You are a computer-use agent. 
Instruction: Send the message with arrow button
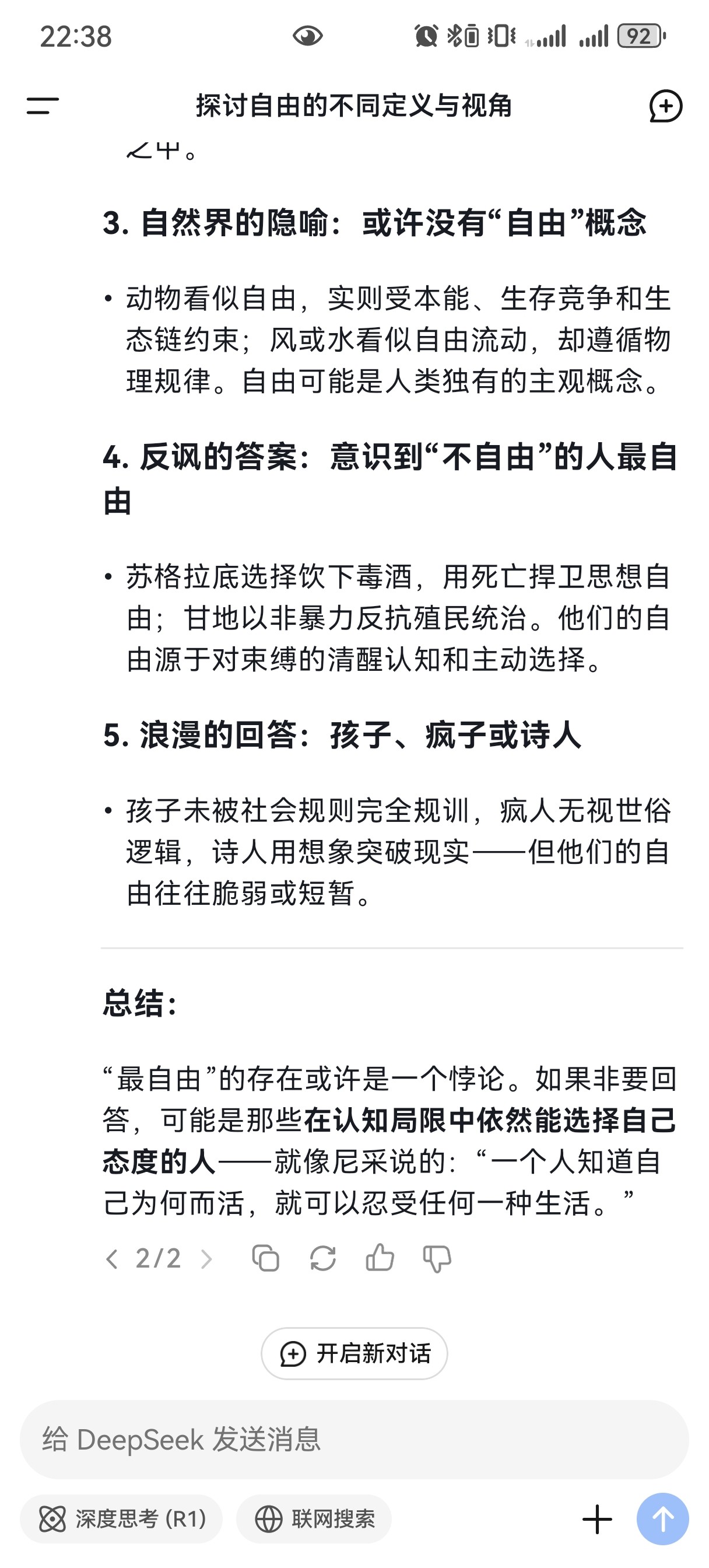[x=663, y=1518]
